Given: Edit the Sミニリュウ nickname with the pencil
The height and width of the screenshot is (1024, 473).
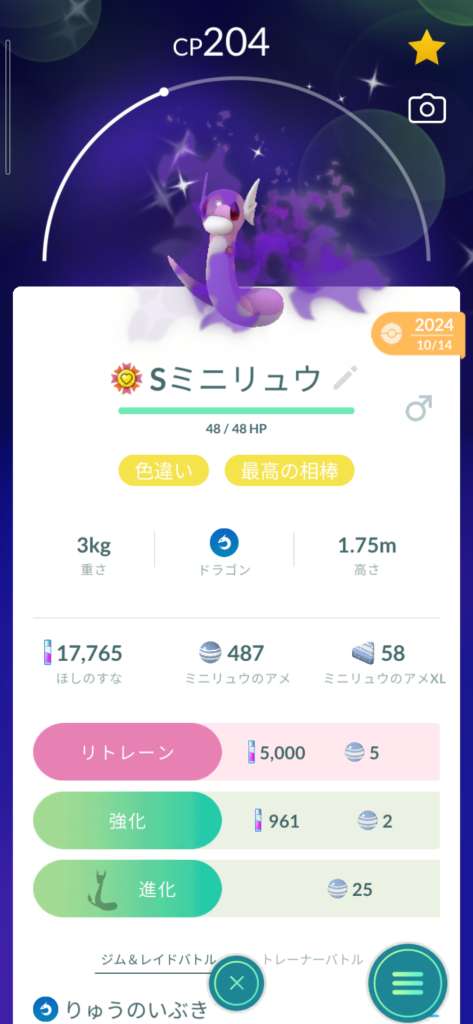Looking at the screenshot, I should click(x=345, y=378).
